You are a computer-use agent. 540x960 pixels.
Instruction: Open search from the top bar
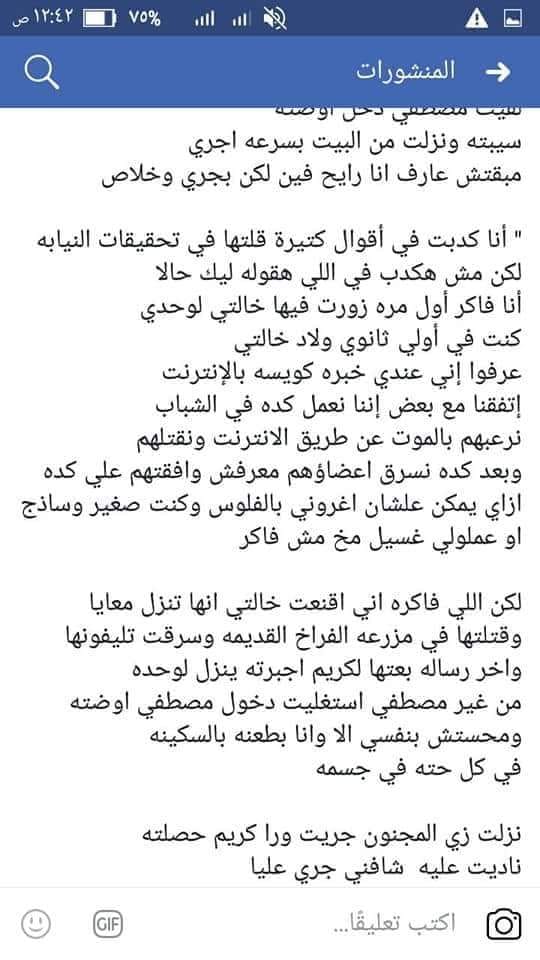(x=42, y=72)
